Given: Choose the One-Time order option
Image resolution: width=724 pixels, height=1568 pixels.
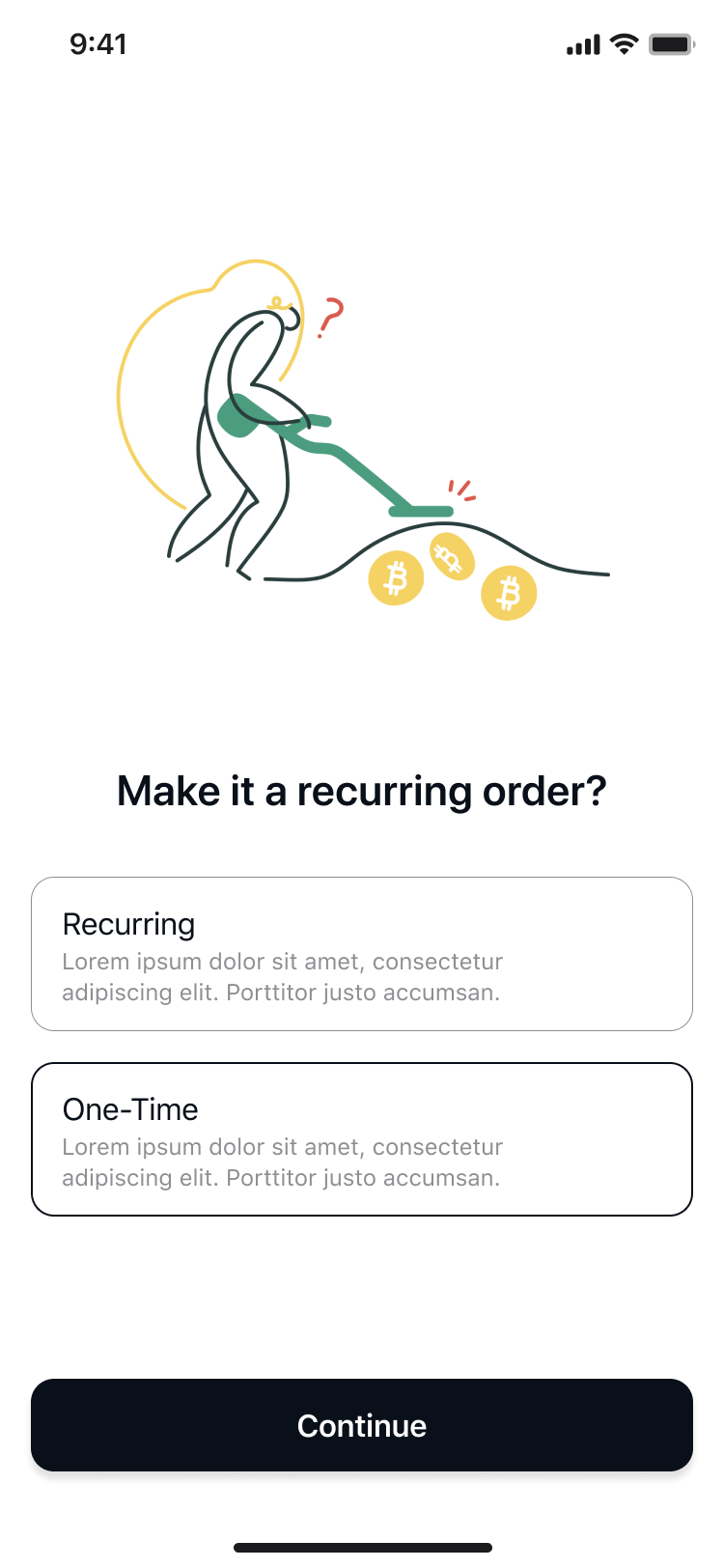Looking at the screenshot, I should point(362,1139).
